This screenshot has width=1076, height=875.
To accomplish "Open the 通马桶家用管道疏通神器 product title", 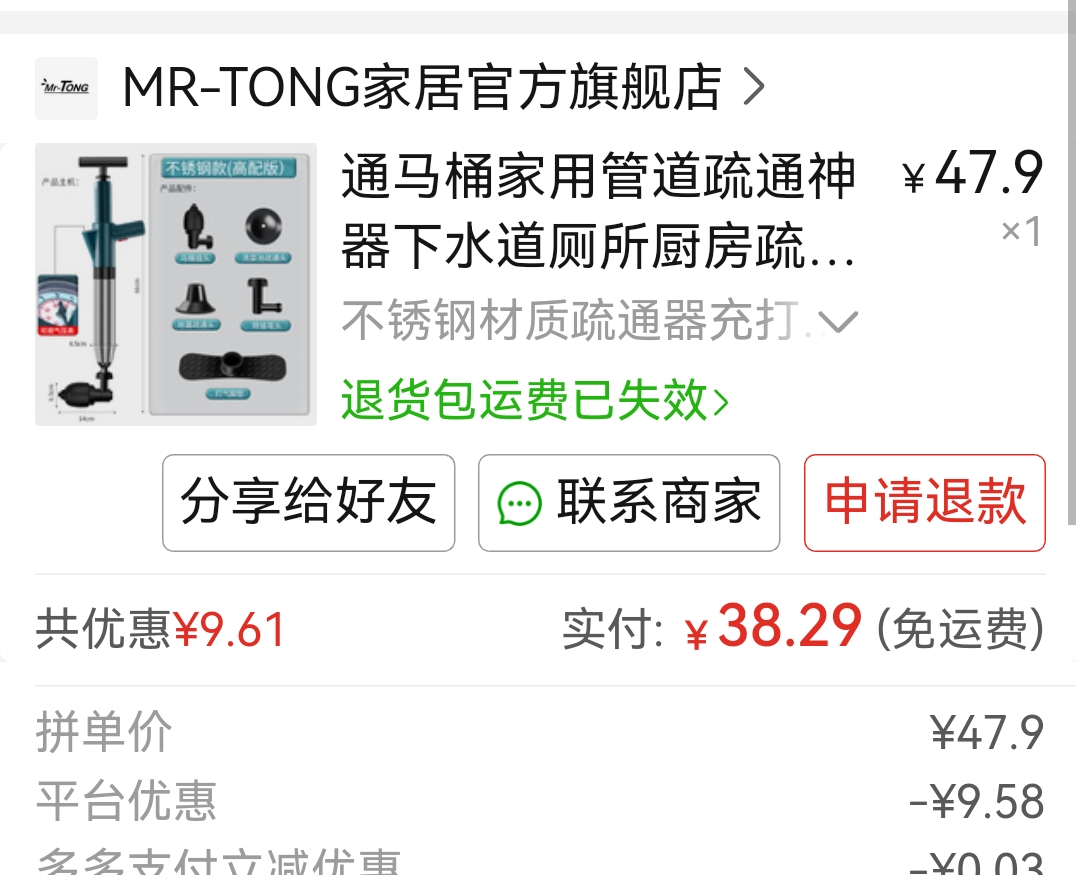I will (x=598, y=213).
